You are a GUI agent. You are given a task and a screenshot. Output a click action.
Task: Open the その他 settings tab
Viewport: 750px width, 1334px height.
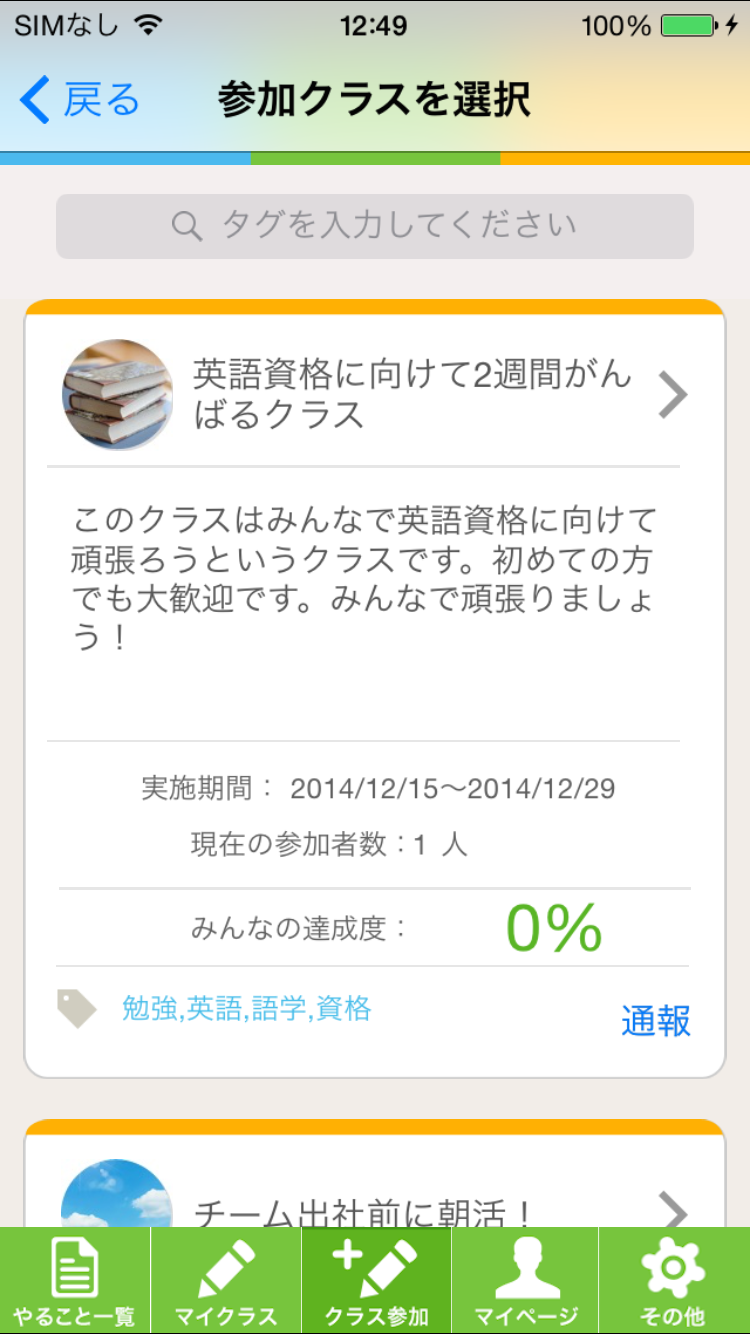click(674, 1282)
